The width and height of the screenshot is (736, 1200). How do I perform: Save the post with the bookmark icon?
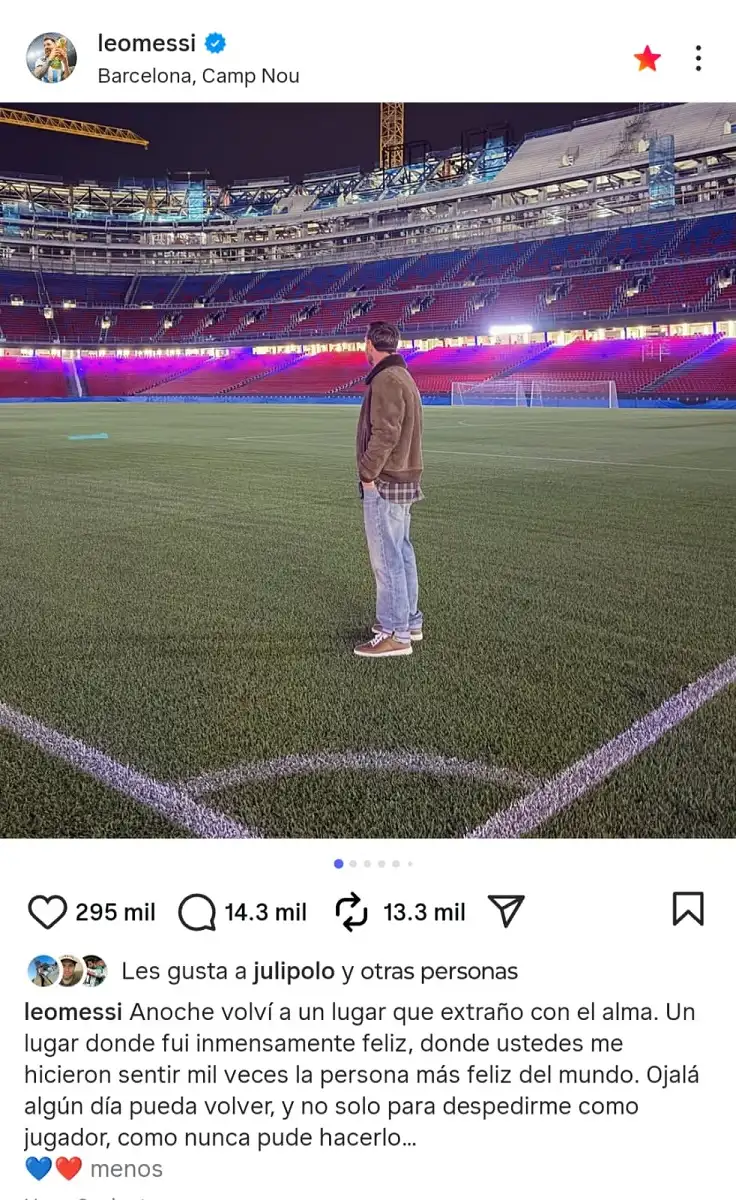(688, 909)
